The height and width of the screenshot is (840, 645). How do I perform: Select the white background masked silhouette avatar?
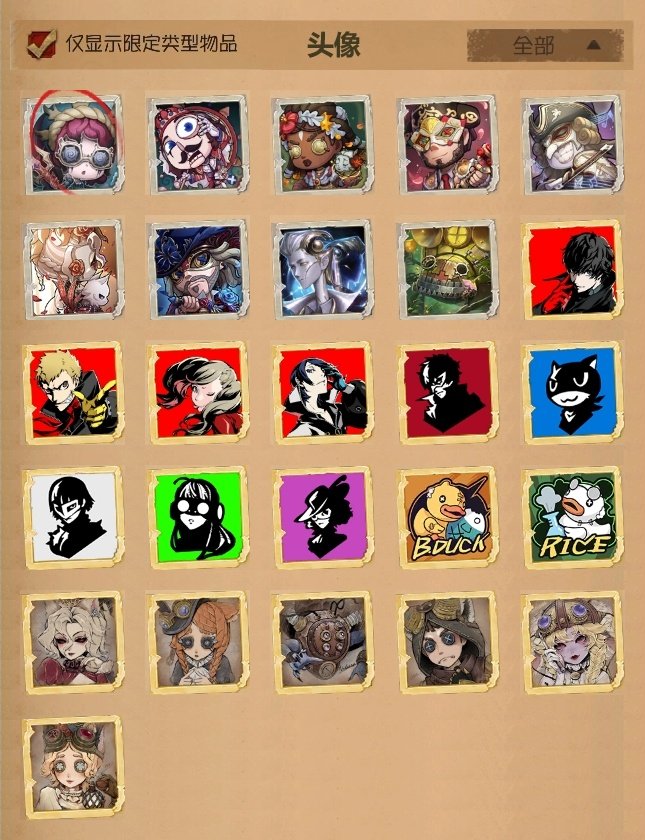[73, 516]
